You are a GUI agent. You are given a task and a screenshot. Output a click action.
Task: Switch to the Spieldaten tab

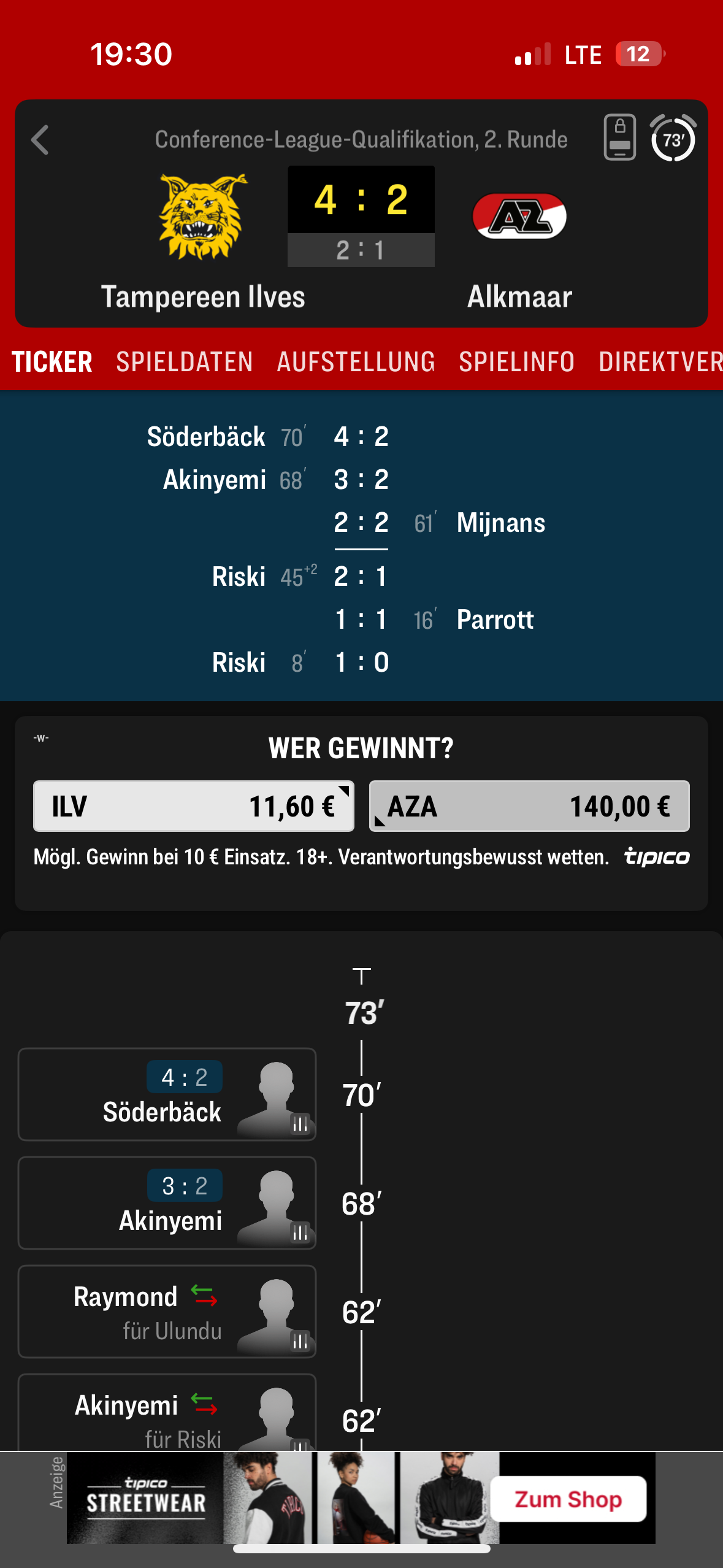[x=185, y=362]
